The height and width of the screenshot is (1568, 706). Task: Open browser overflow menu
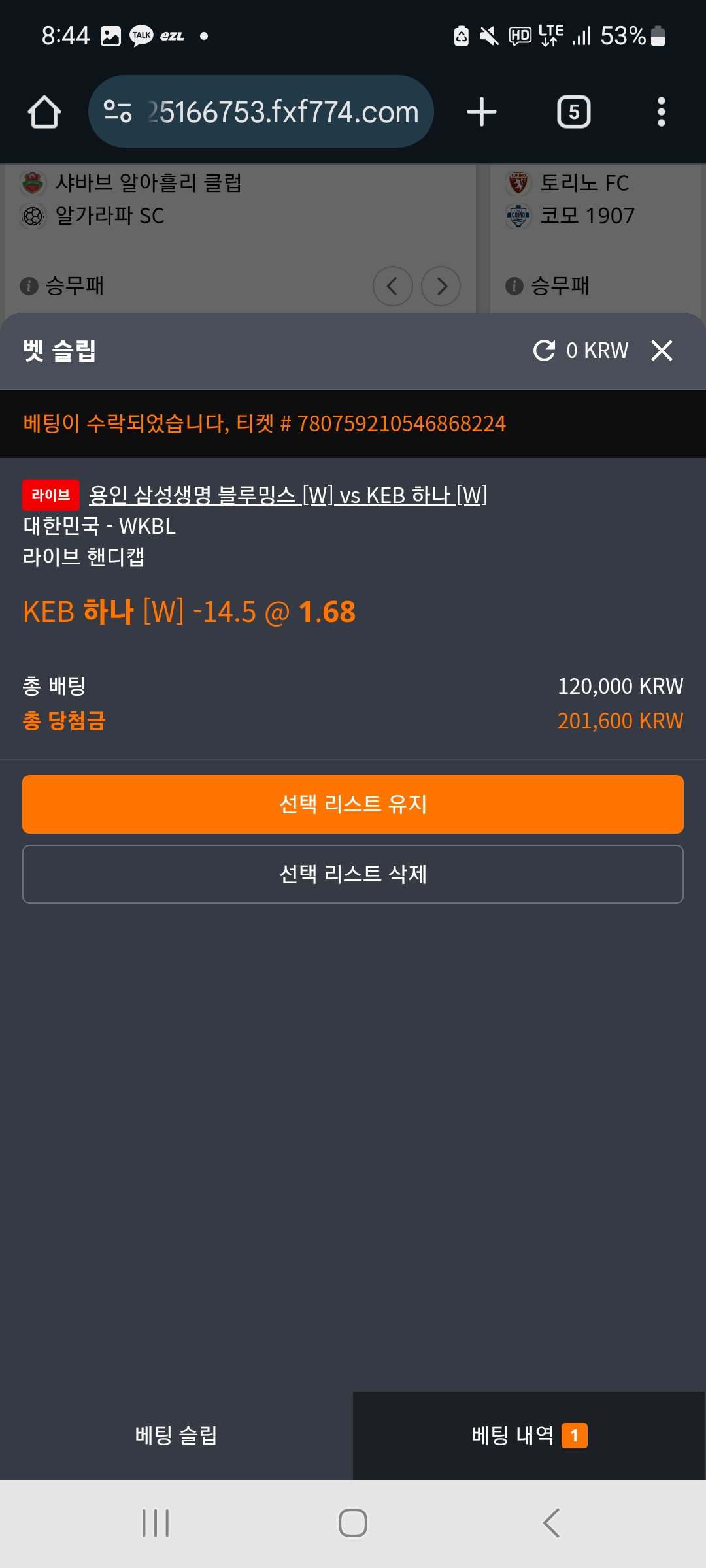[x=661, y=112]
